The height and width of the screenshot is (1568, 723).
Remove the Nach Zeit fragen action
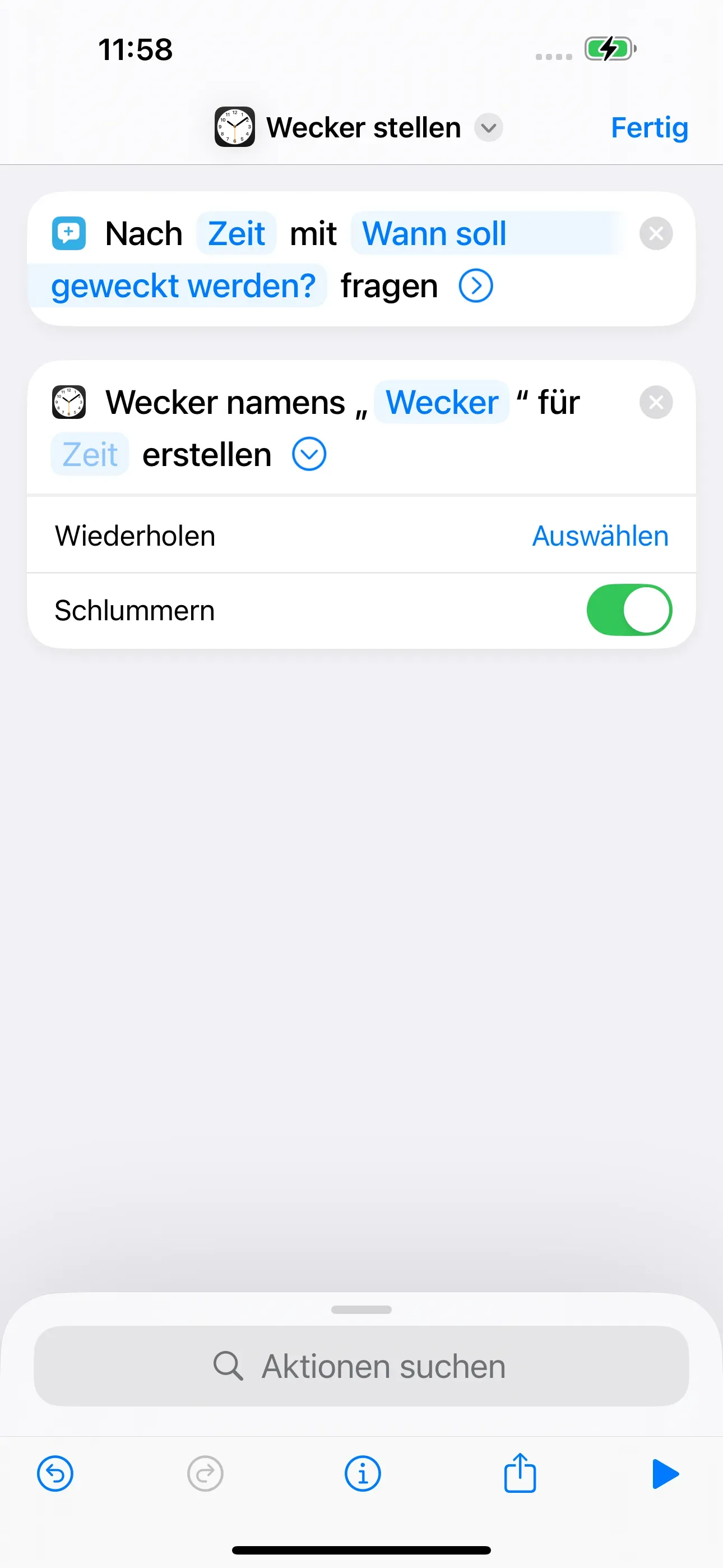(655, 234)
